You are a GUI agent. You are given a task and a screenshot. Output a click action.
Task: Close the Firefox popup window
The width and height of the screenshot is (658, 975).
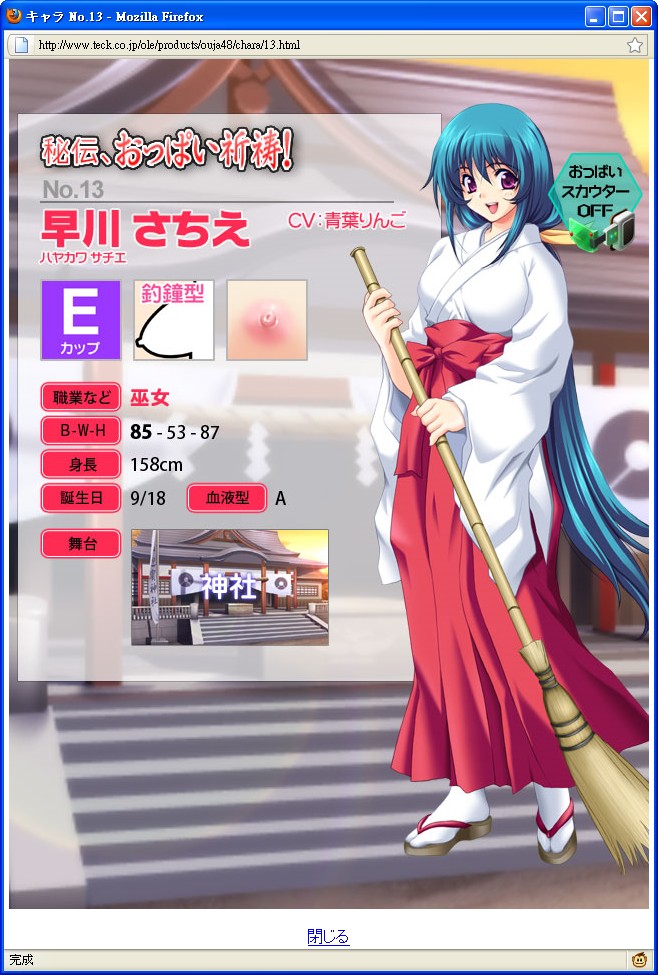tap(641, 17)
